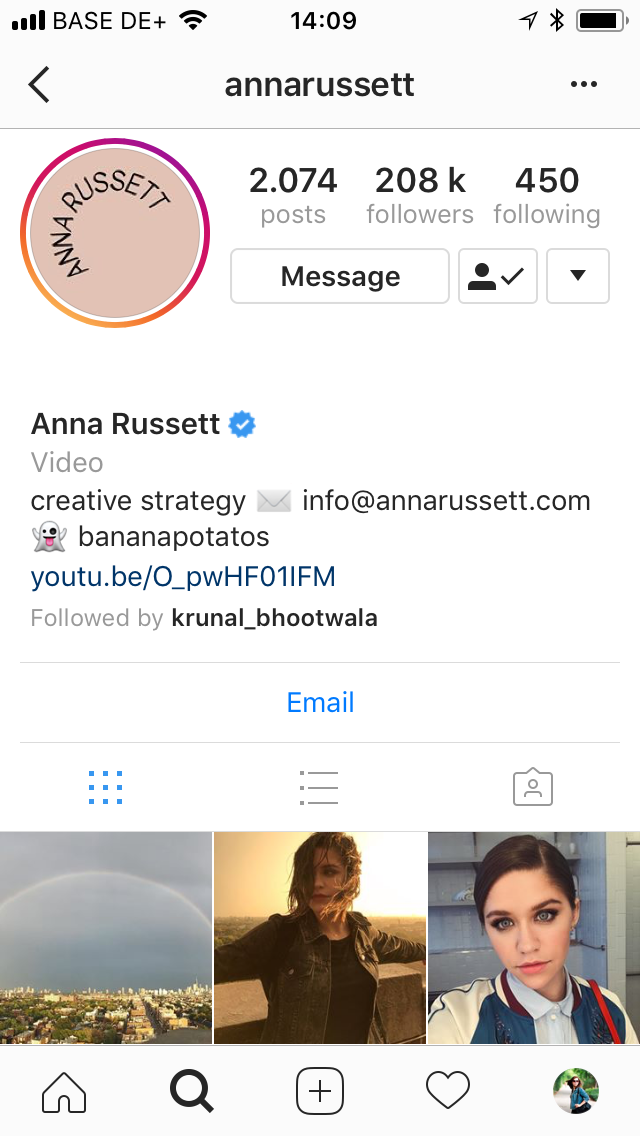This screenshot has width=640, height=1136.
Task: Tap the Message button
Action: (x=340, y=276)
